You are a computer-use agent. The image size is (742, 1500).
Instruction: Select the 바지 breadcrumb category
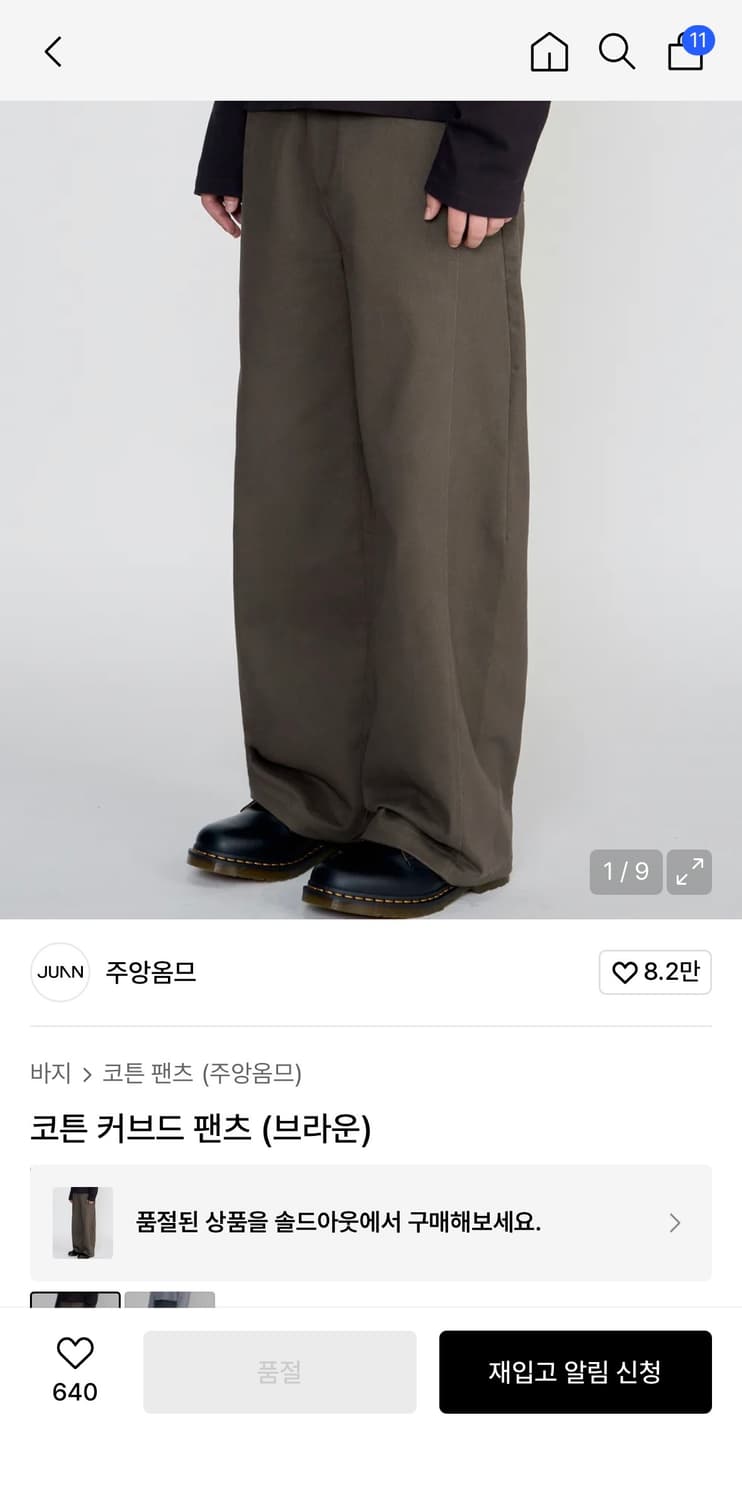point(48,1073)
